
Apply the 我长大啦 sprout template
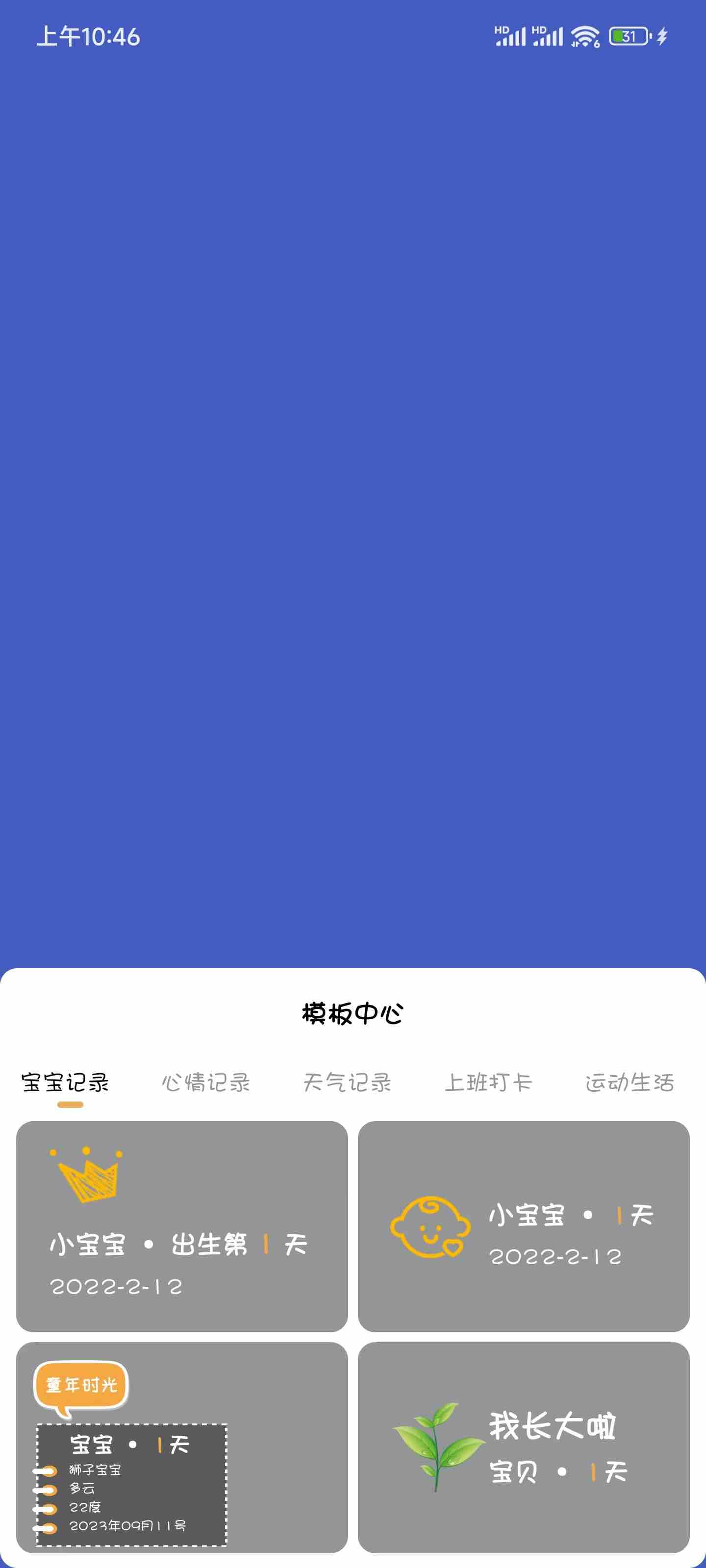point(523,1447)
